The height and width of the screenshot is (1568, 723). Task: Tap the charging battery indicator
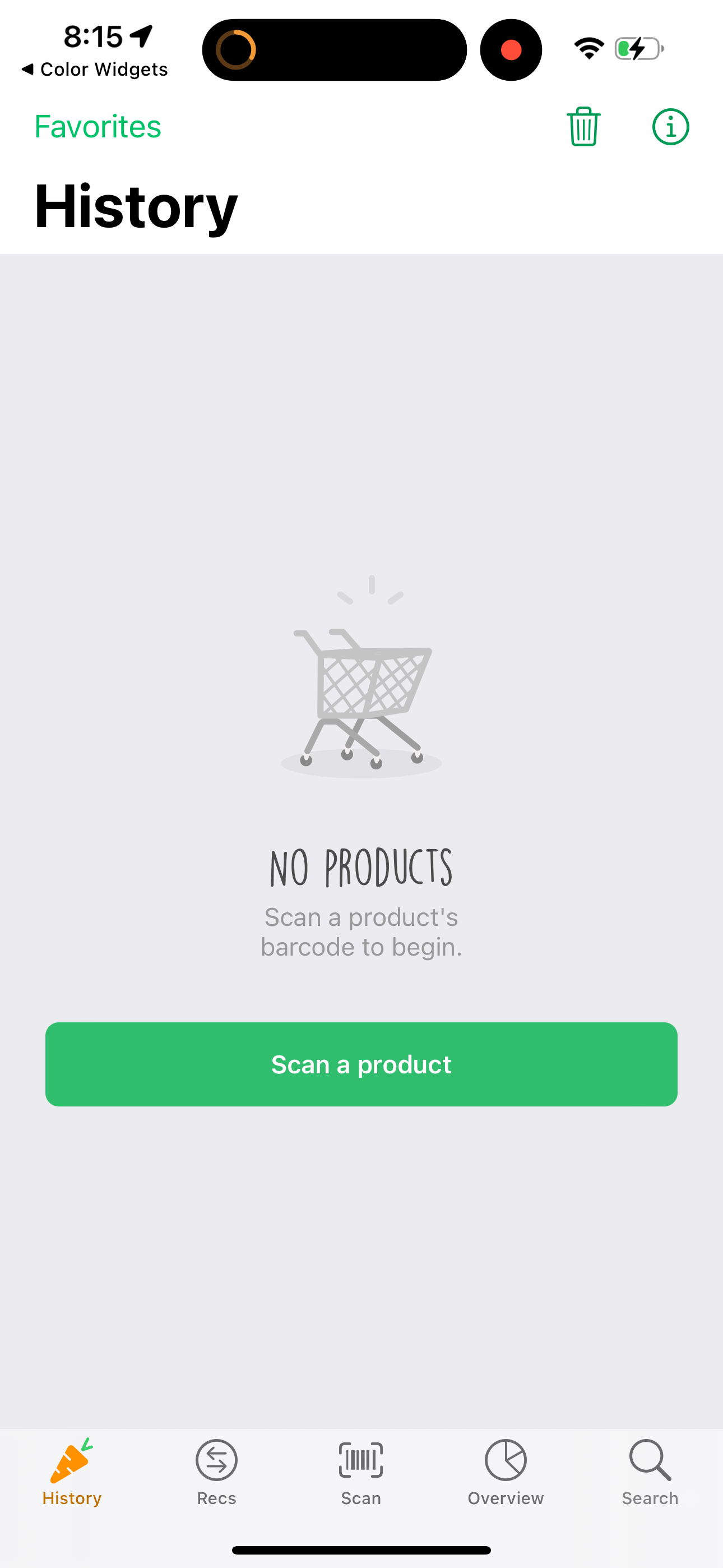[x=637, y=49]
